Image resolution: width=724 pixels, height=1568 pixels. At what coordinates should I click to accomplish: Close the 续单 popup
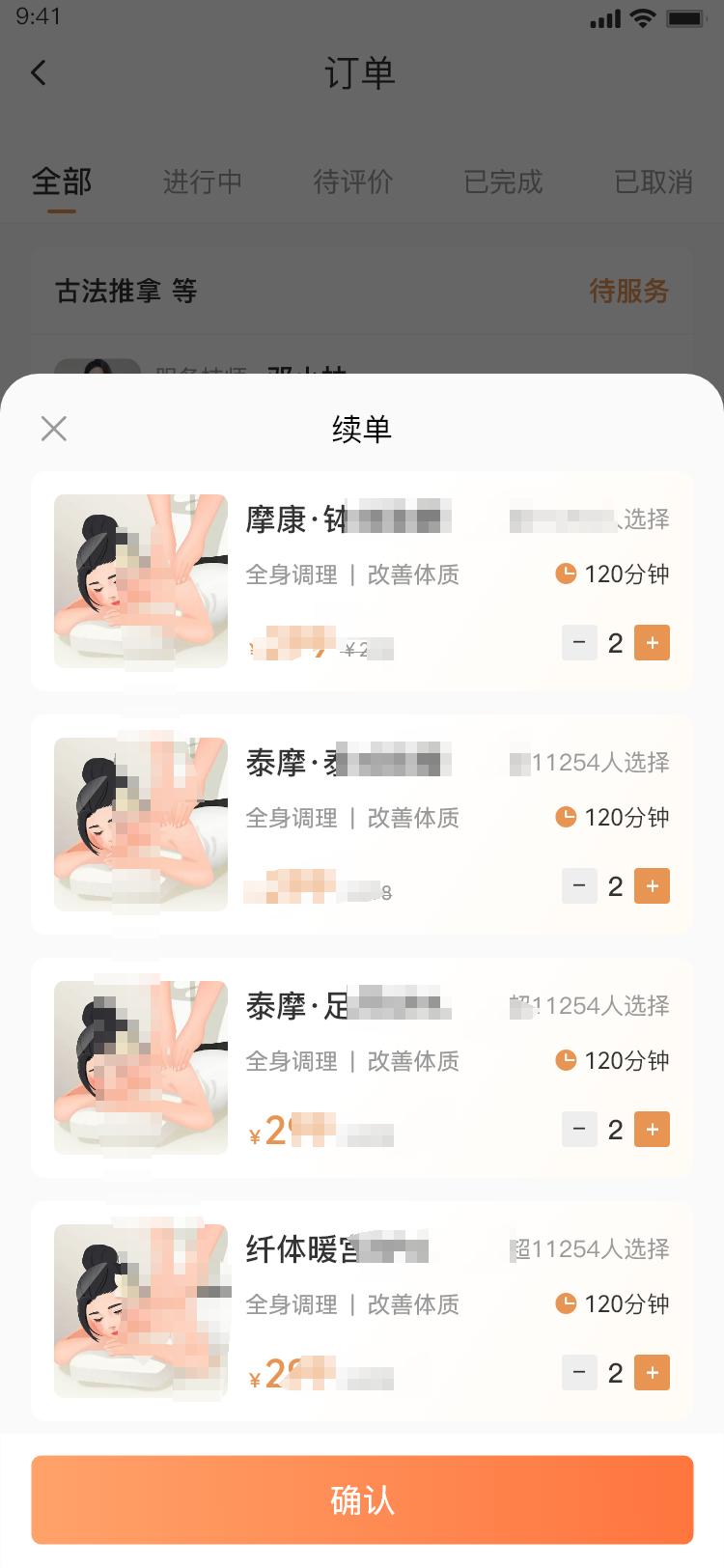53,428
